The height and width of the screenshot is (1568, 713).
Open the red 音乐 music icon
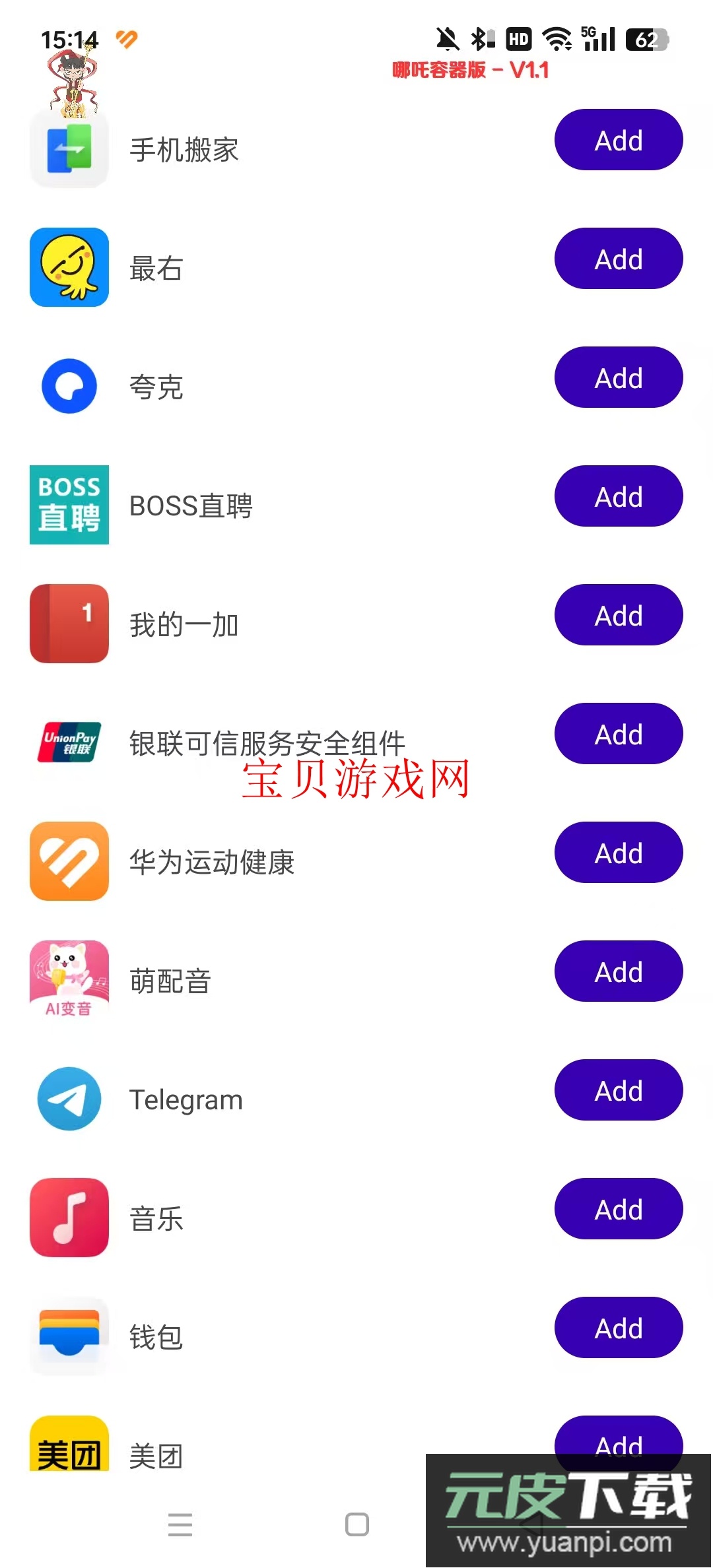[69, 1218]
